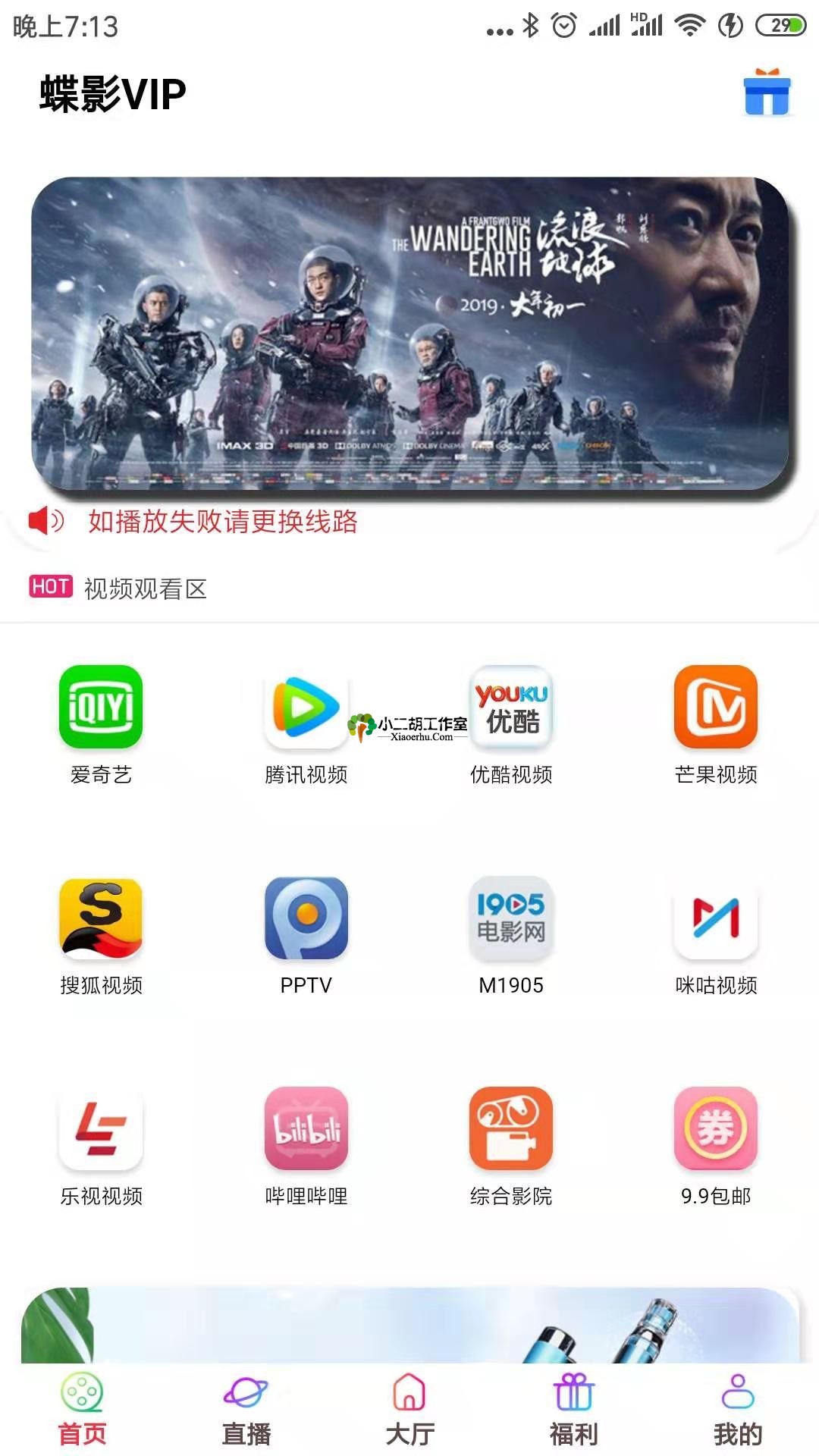Open 腾讯视频 video source
Screen dimensions: 819x1456
click(306, 707)
